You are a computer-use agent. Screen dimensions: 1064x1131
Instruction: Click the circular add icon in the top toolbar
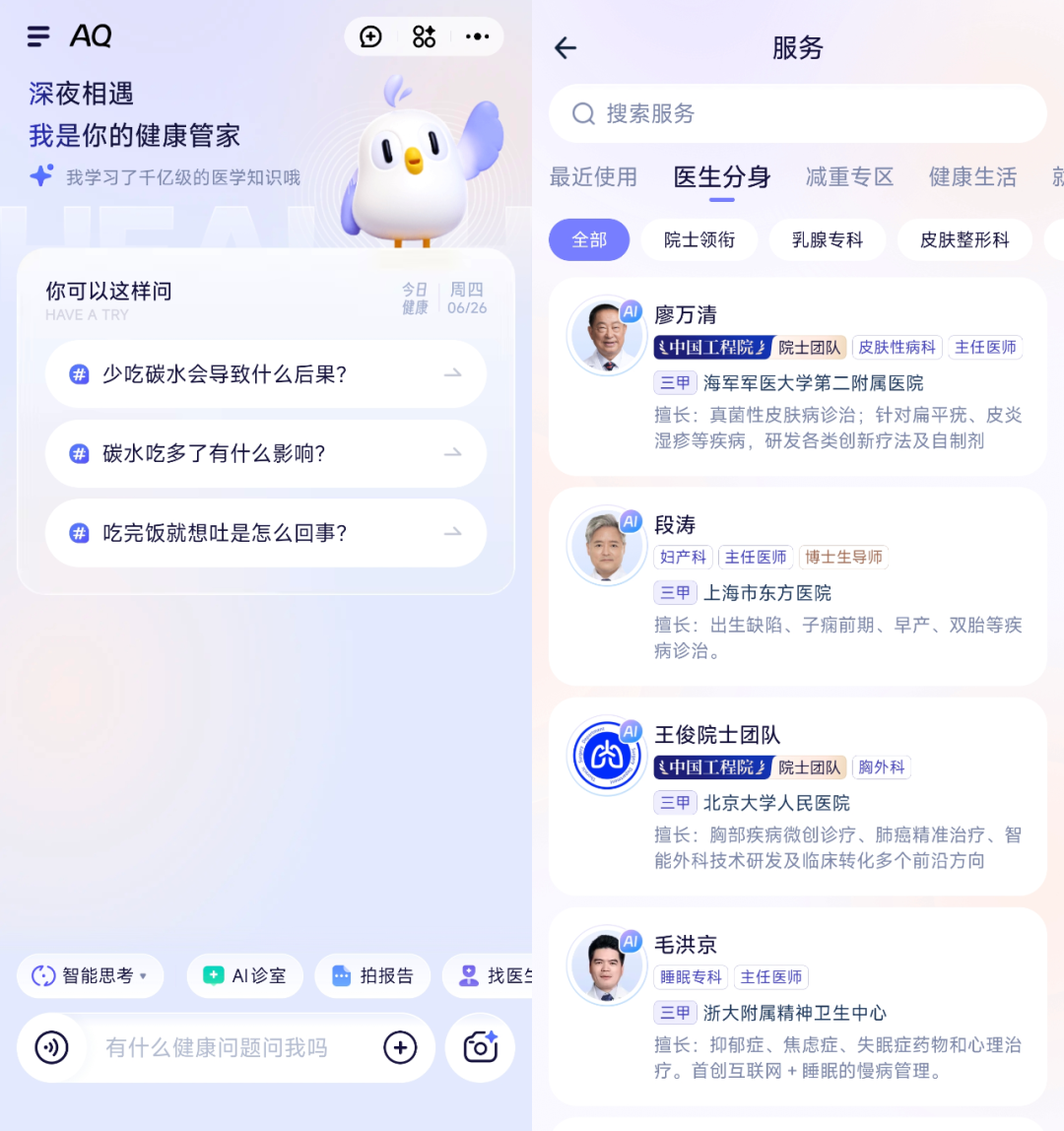(x=369, y=36)
